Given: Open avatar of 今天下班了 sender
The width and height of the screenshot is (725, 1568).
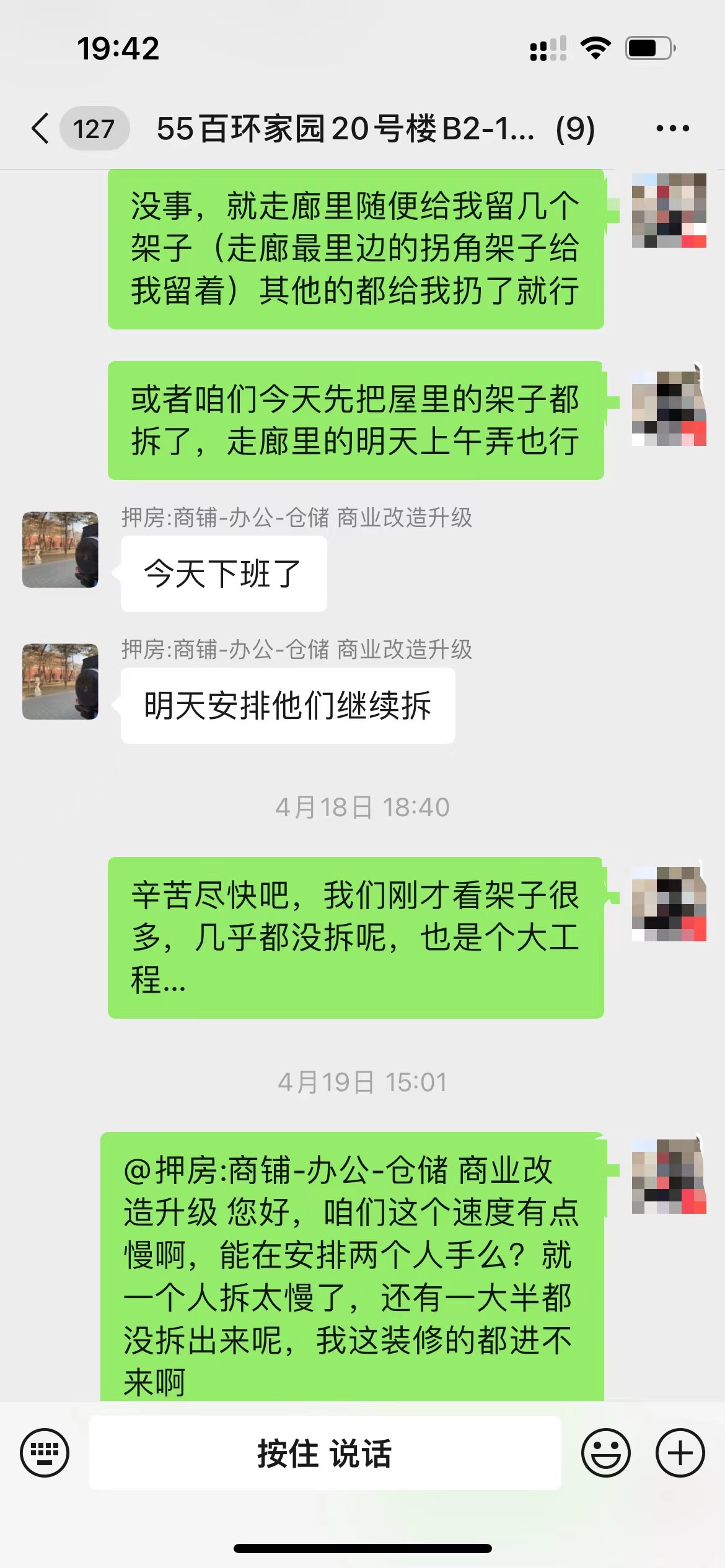Looking at the screenshot, I should point(60,549).
